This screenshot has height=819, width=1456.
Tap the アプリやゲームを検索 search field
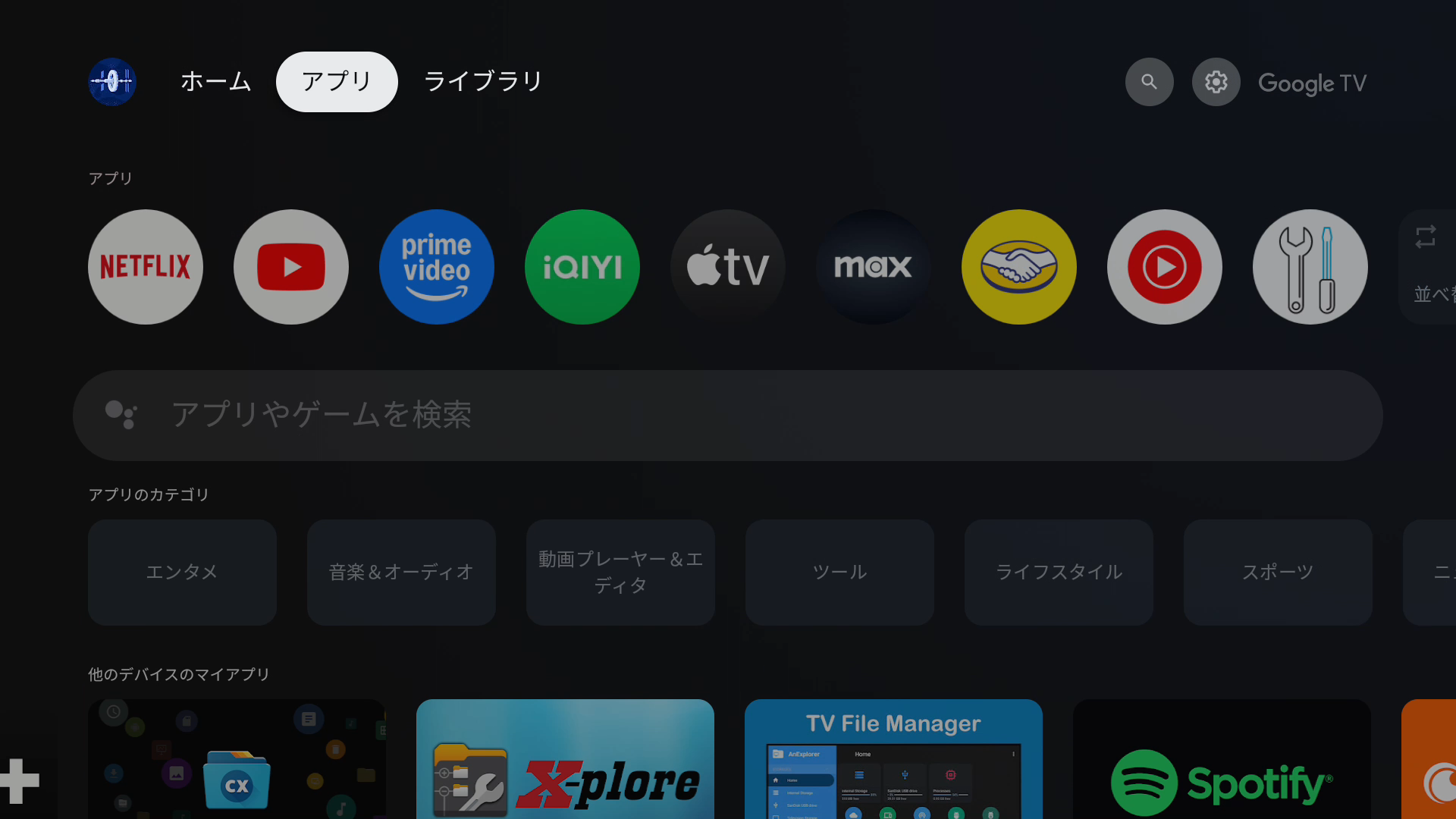click(x=728, y=416)
